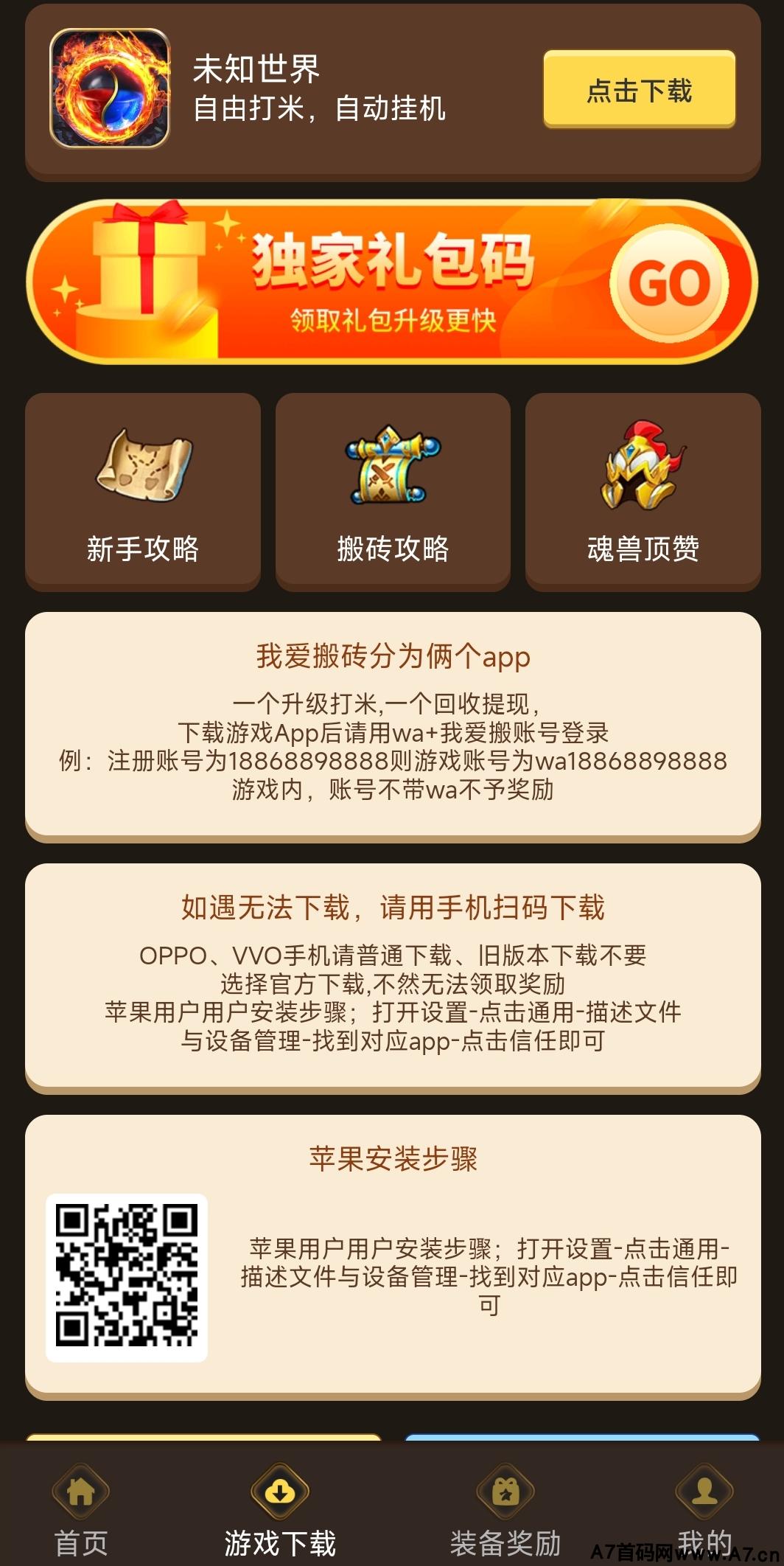Open the 新手攻略 guide card

(143, 492)
